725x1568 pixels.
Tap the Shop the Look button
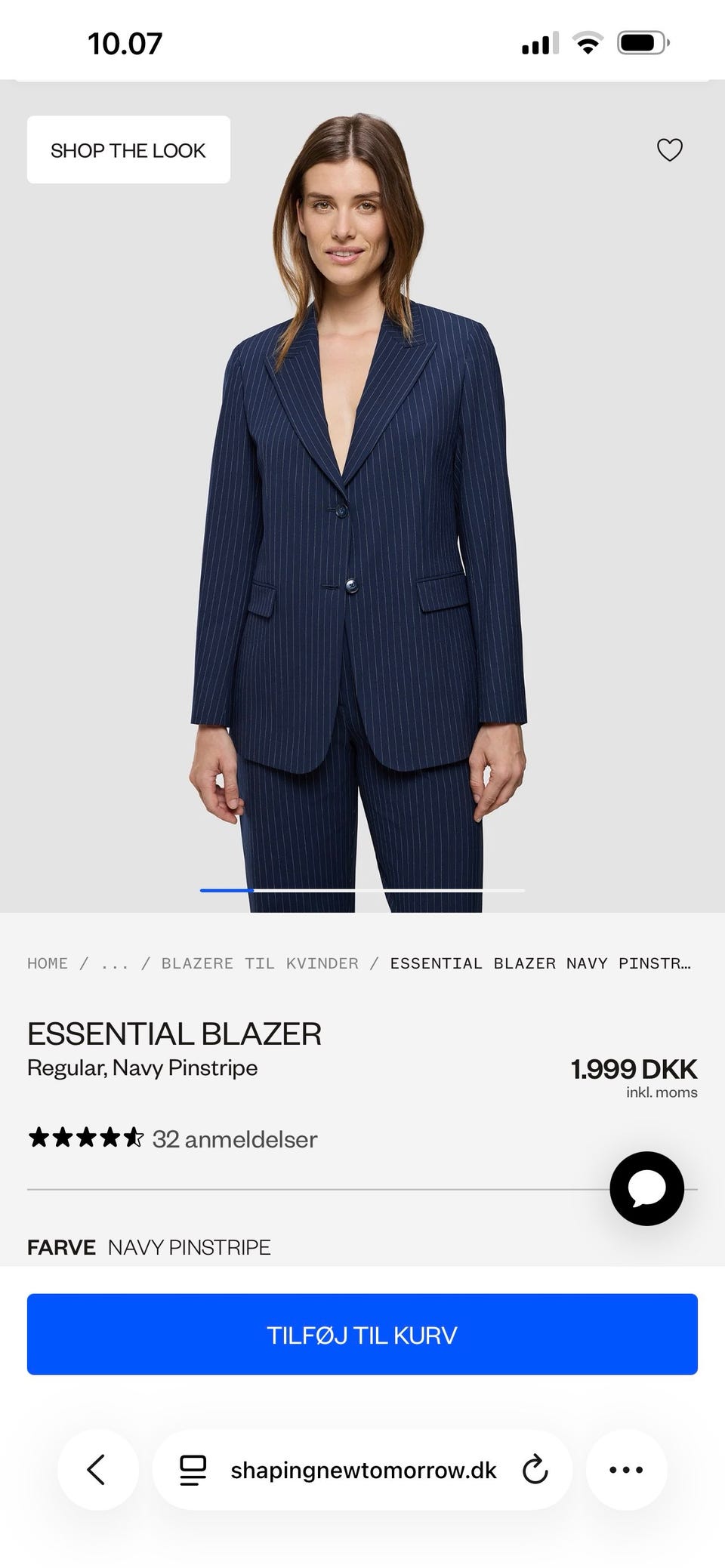coord(128,149)
